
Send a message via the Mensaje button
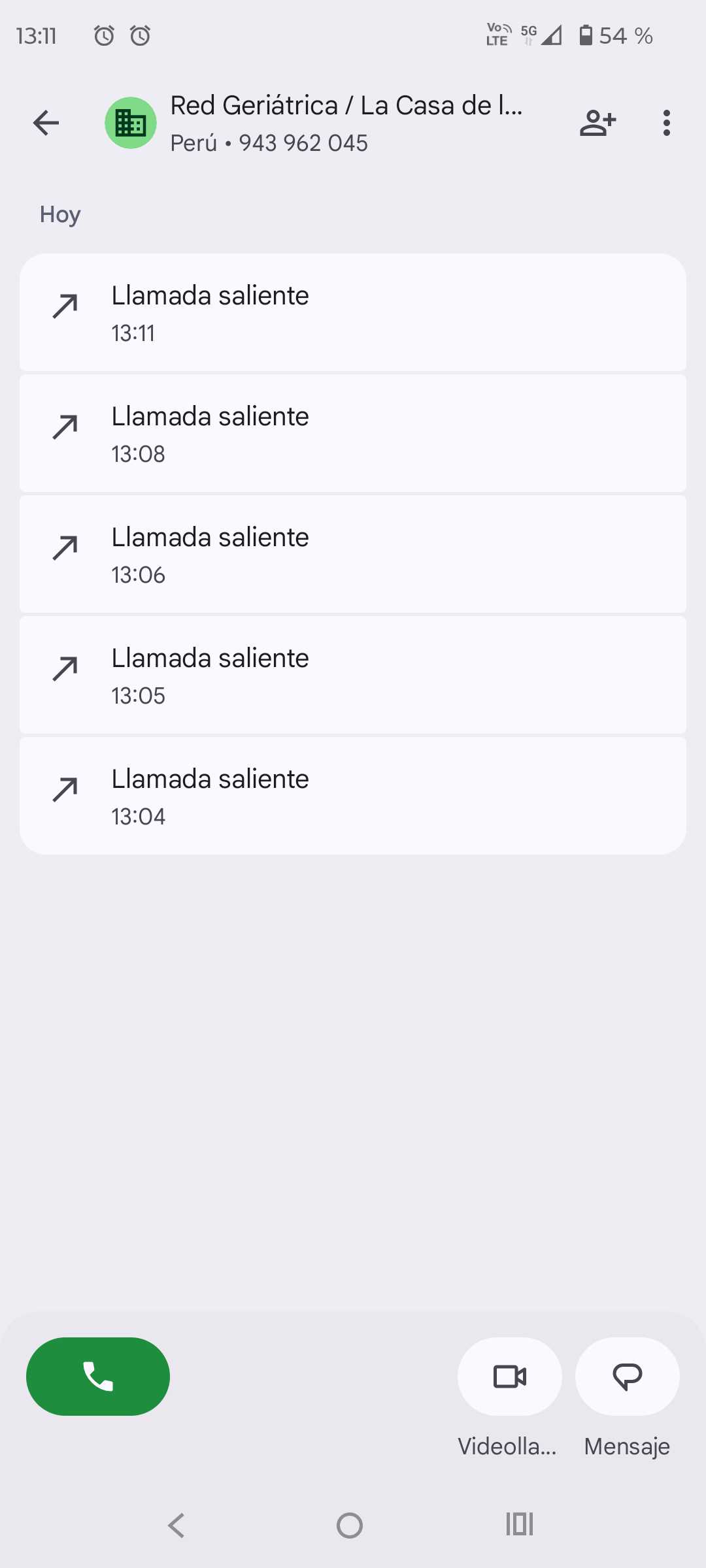tap(627, 1377)
